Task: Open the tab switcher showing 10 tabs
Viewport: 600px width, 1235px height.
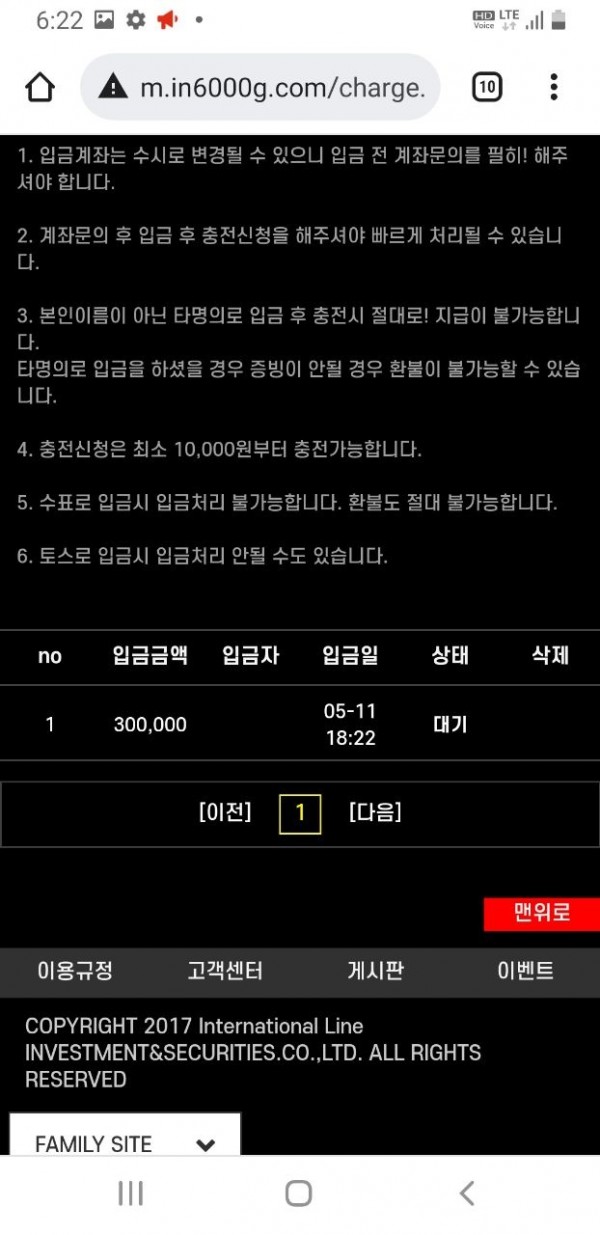Action: pos(486,88)
